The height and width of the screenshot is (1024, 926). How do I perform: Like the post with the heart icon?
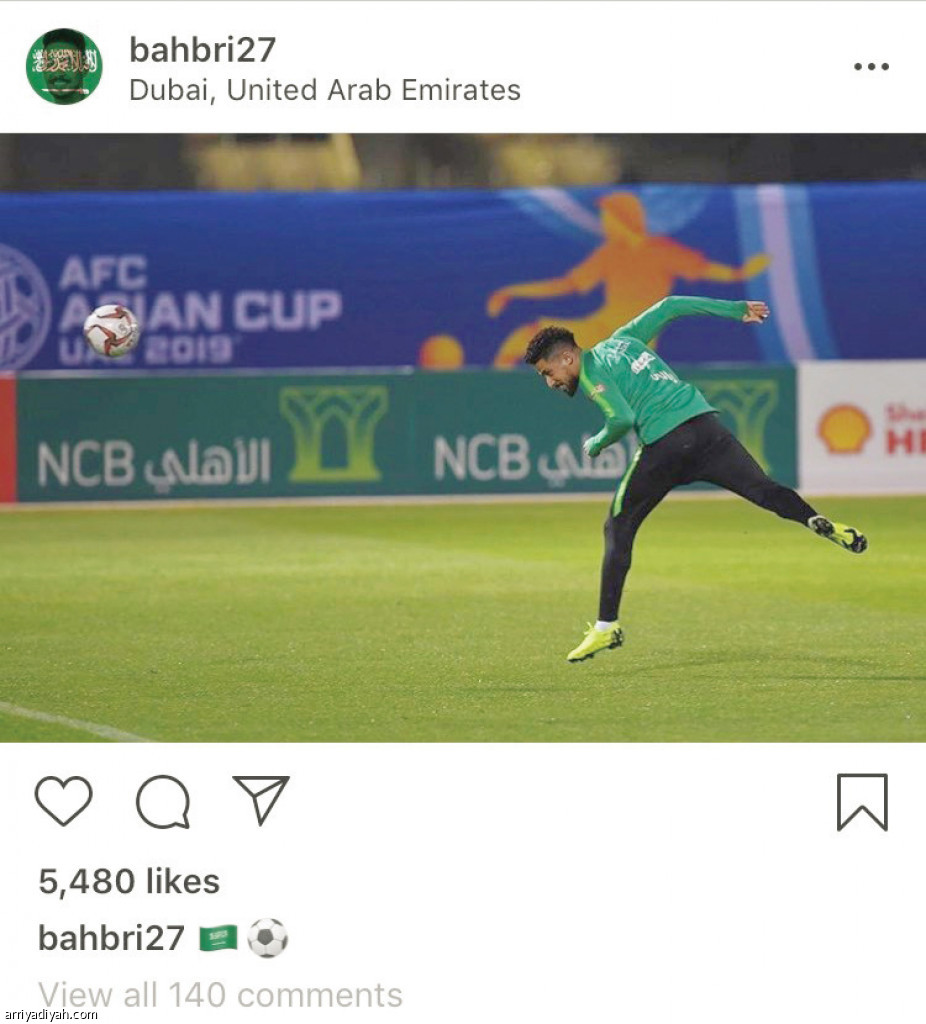[63, 801]
